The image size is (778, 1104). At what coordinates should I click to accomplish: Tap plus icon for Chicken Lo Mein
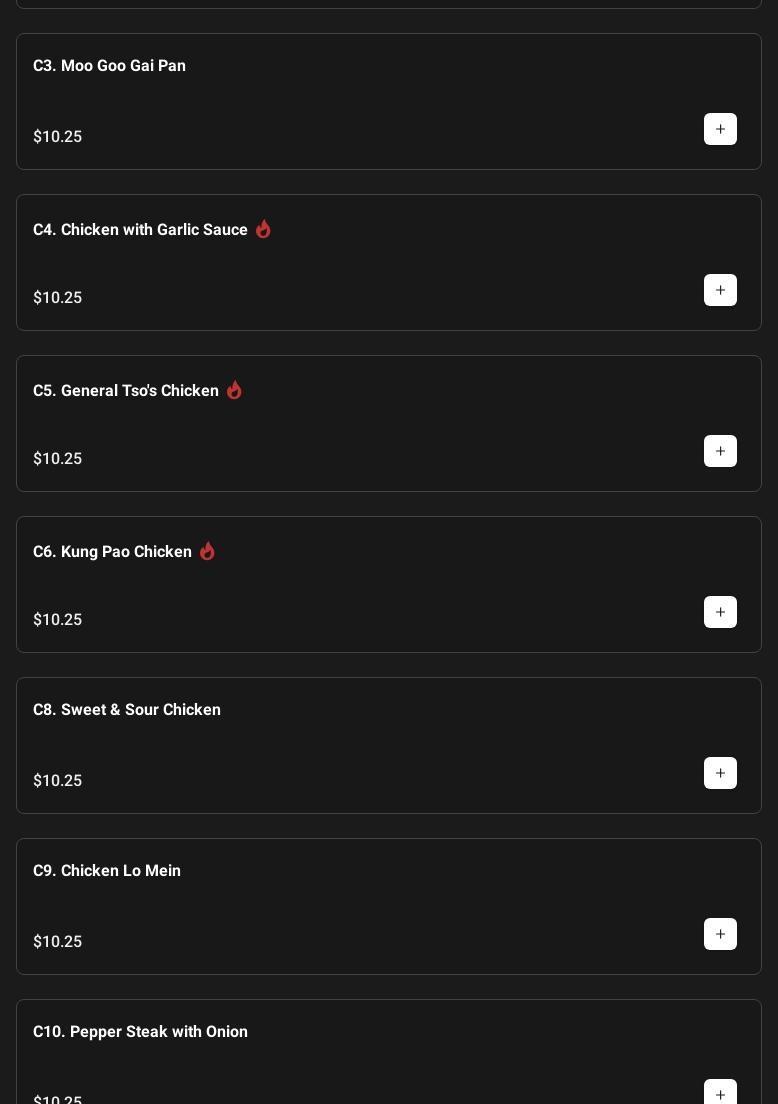click(x=720, y=934)
